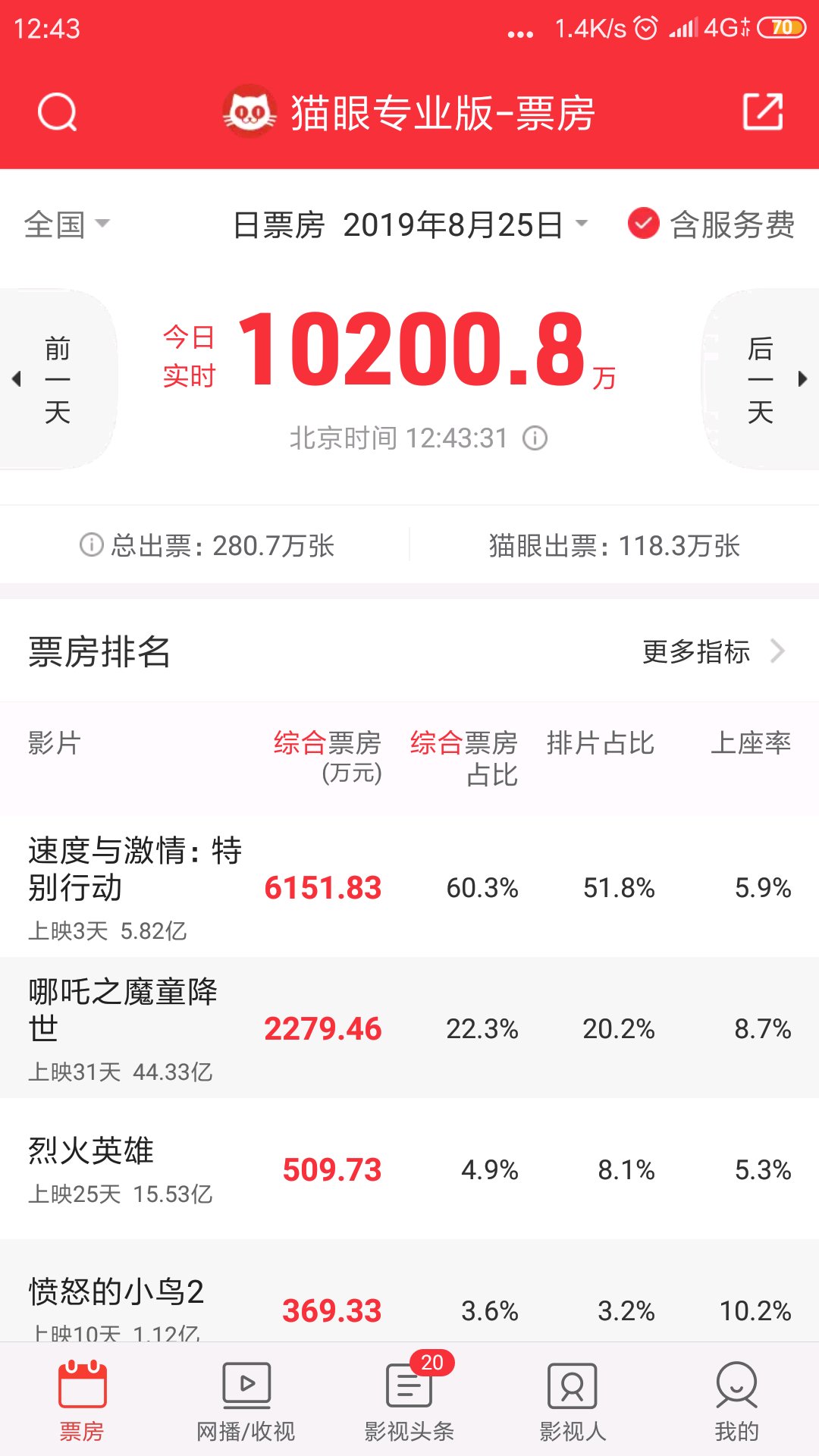Image resolution: width=819 pixels, height=1456 pixels.
Task: Open 烈火英雄 row
Action: tap(409, 1169)
